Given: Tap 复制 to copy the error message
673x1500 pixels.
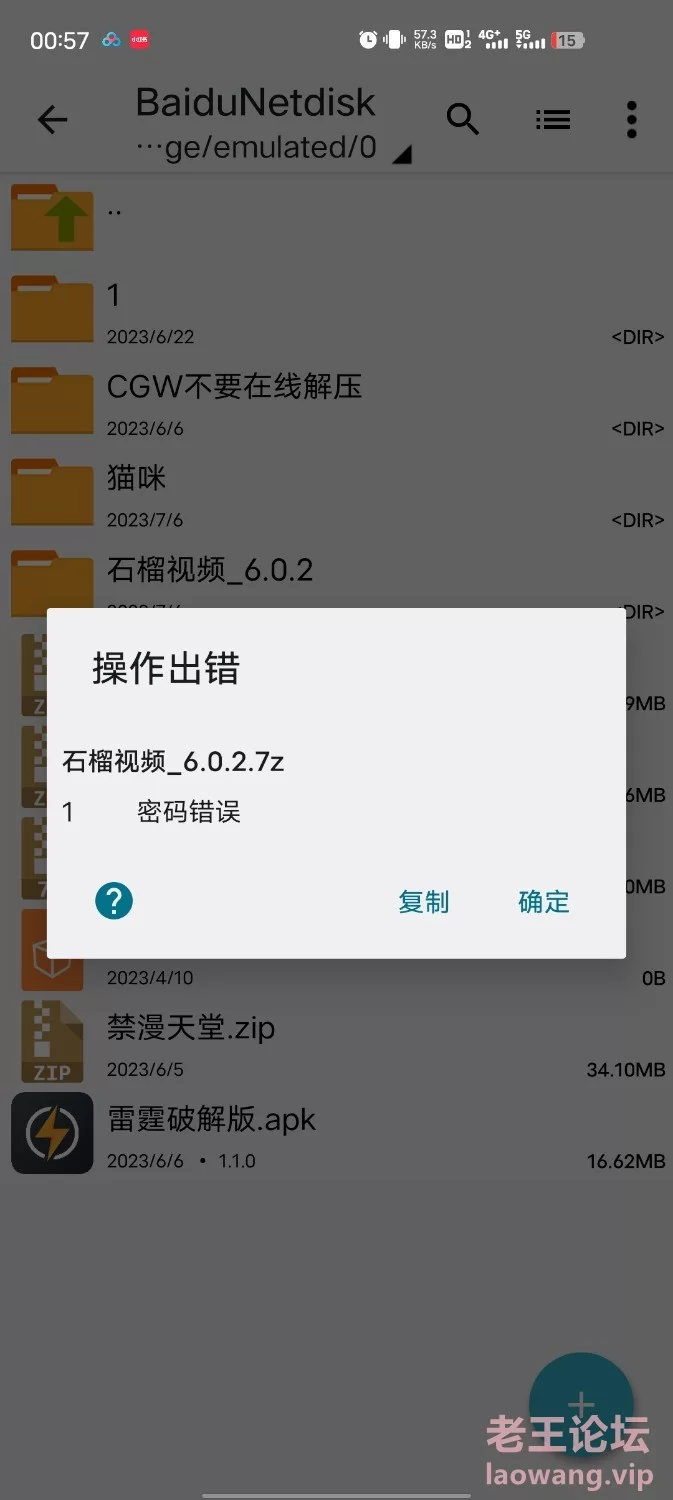Looking at the screenshot, I should point(424,902).
